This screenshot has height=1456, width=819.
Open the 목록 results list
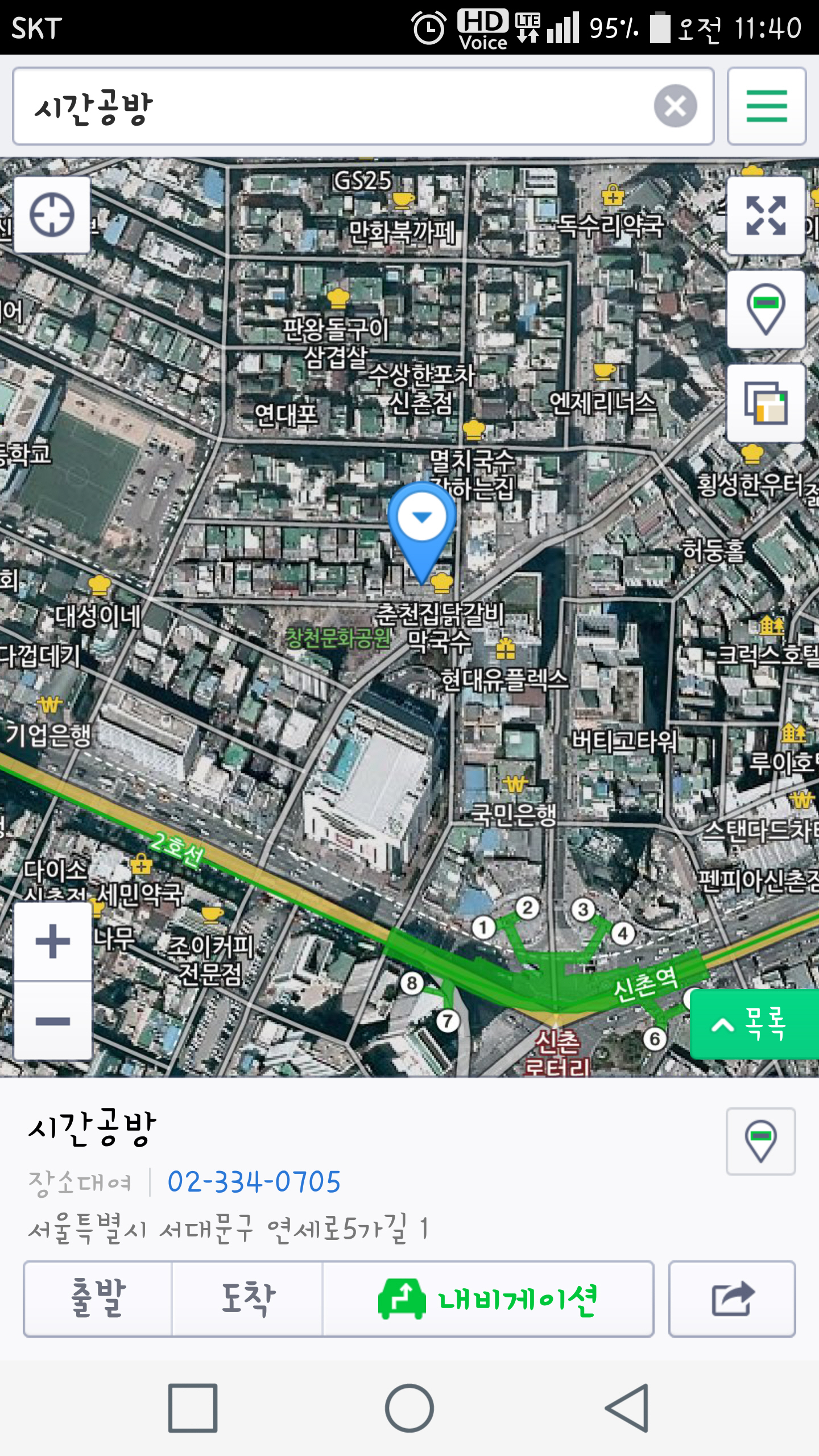click(x=754, y=1024)
